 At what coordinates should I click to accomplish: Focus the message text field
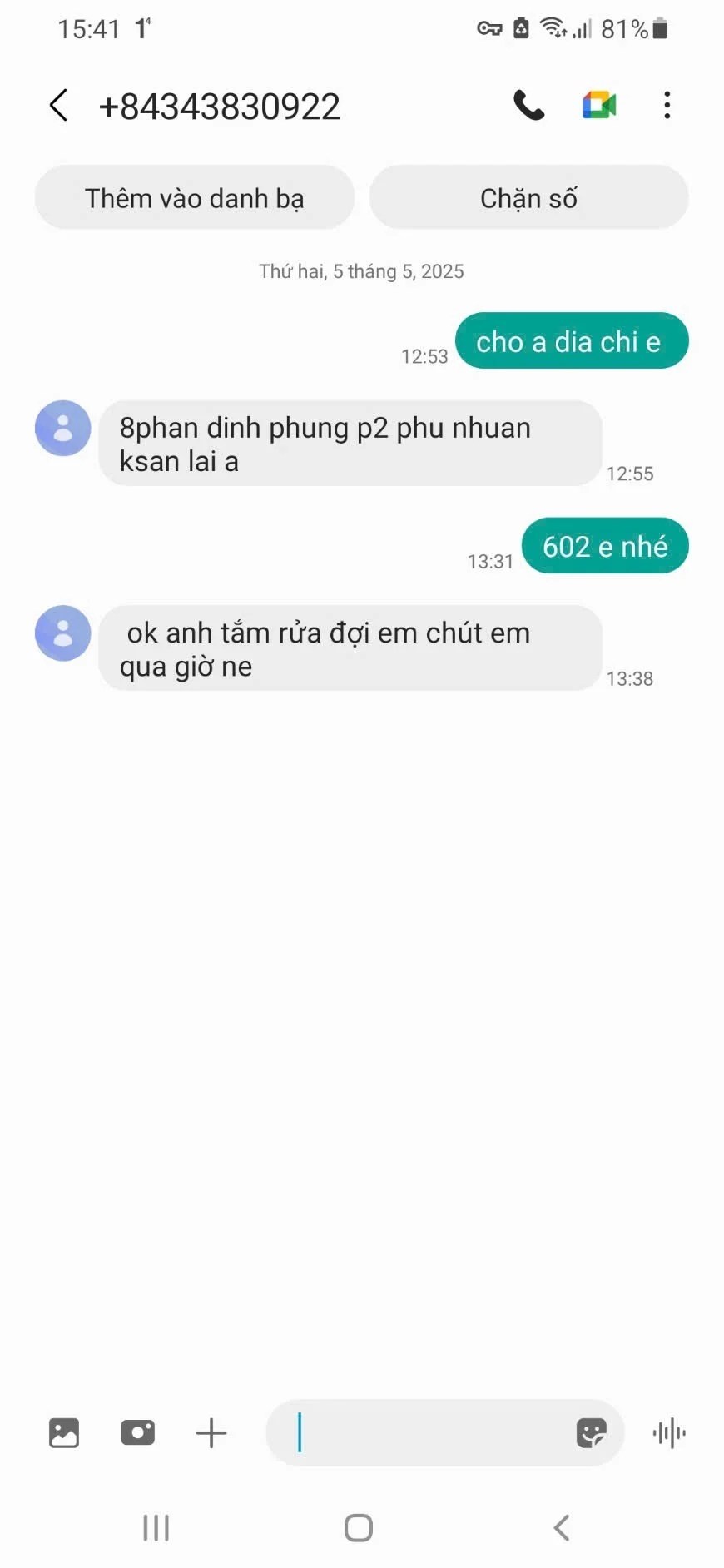[x=424, y=1432]
